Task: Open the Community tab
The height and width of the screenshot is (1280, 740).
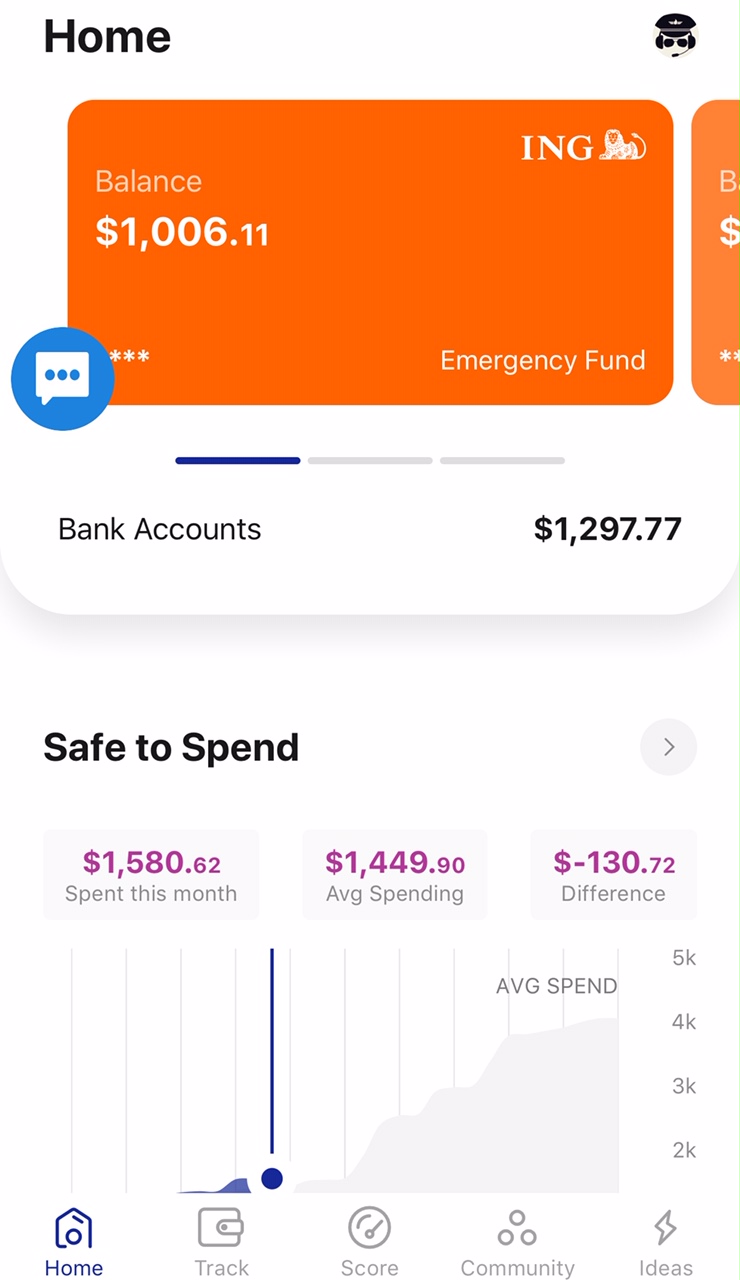Action: [517, 1240]
